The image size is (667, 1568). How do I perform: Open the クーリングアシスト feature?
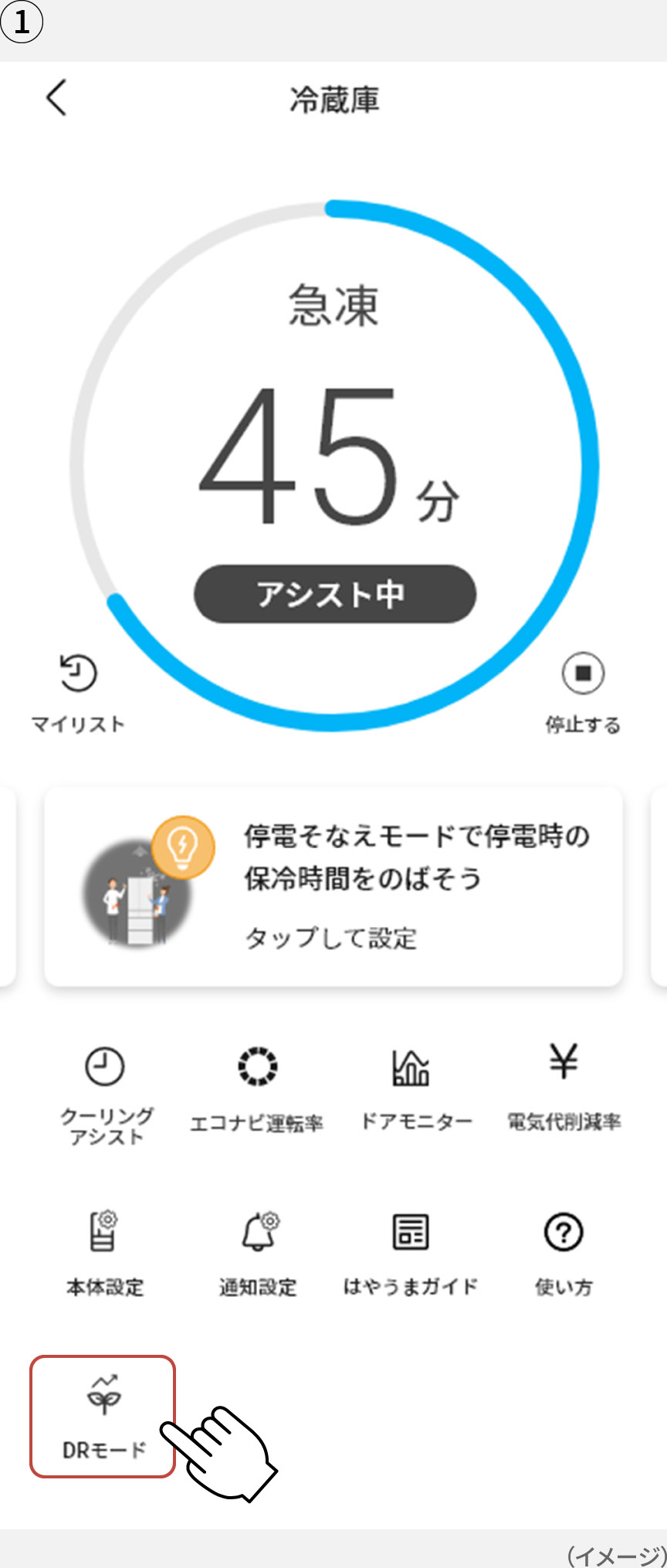[104, 1081]
